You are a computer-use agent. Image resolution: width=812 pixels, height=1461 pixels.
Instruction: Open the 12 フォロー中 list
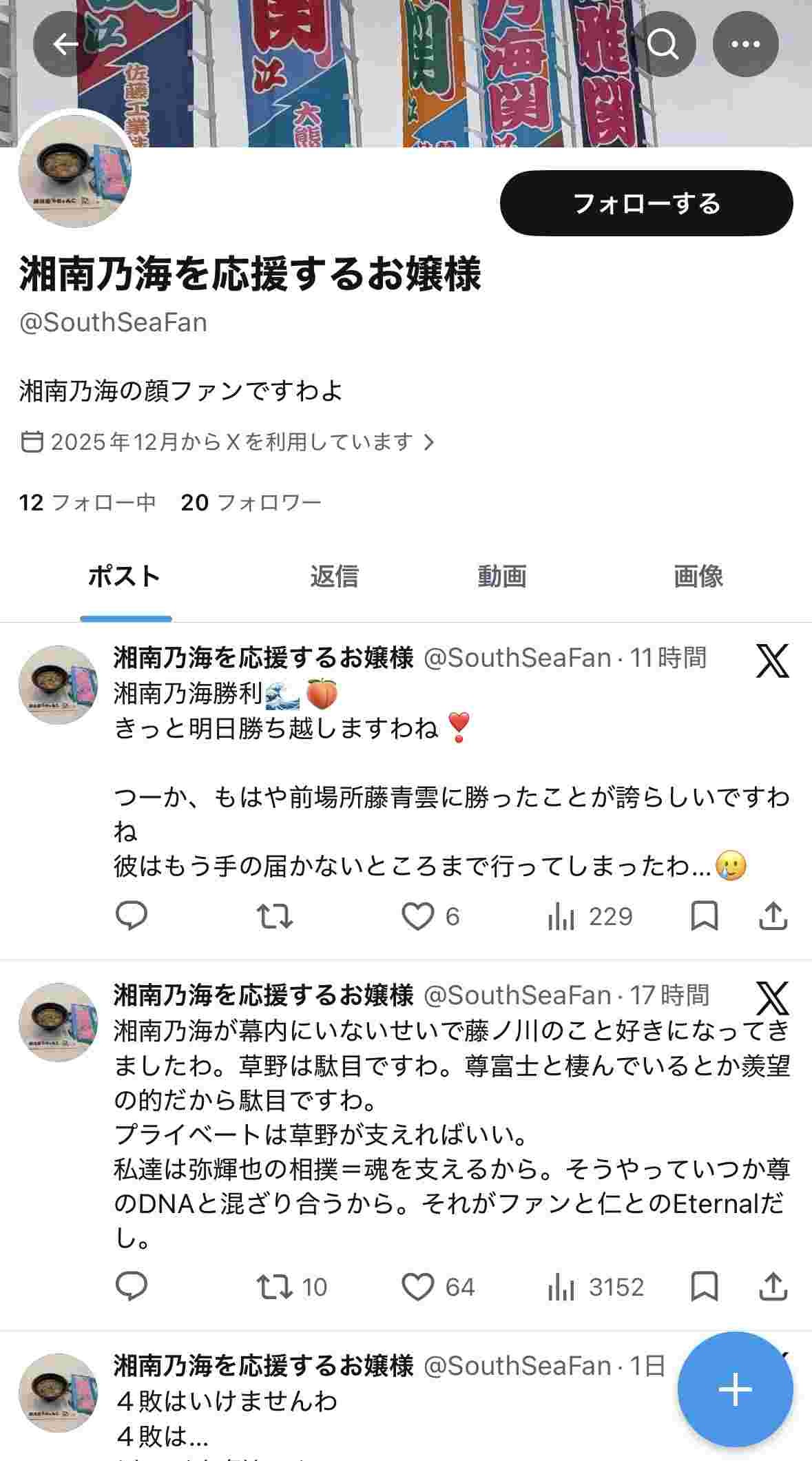click(x=87, y=502)
